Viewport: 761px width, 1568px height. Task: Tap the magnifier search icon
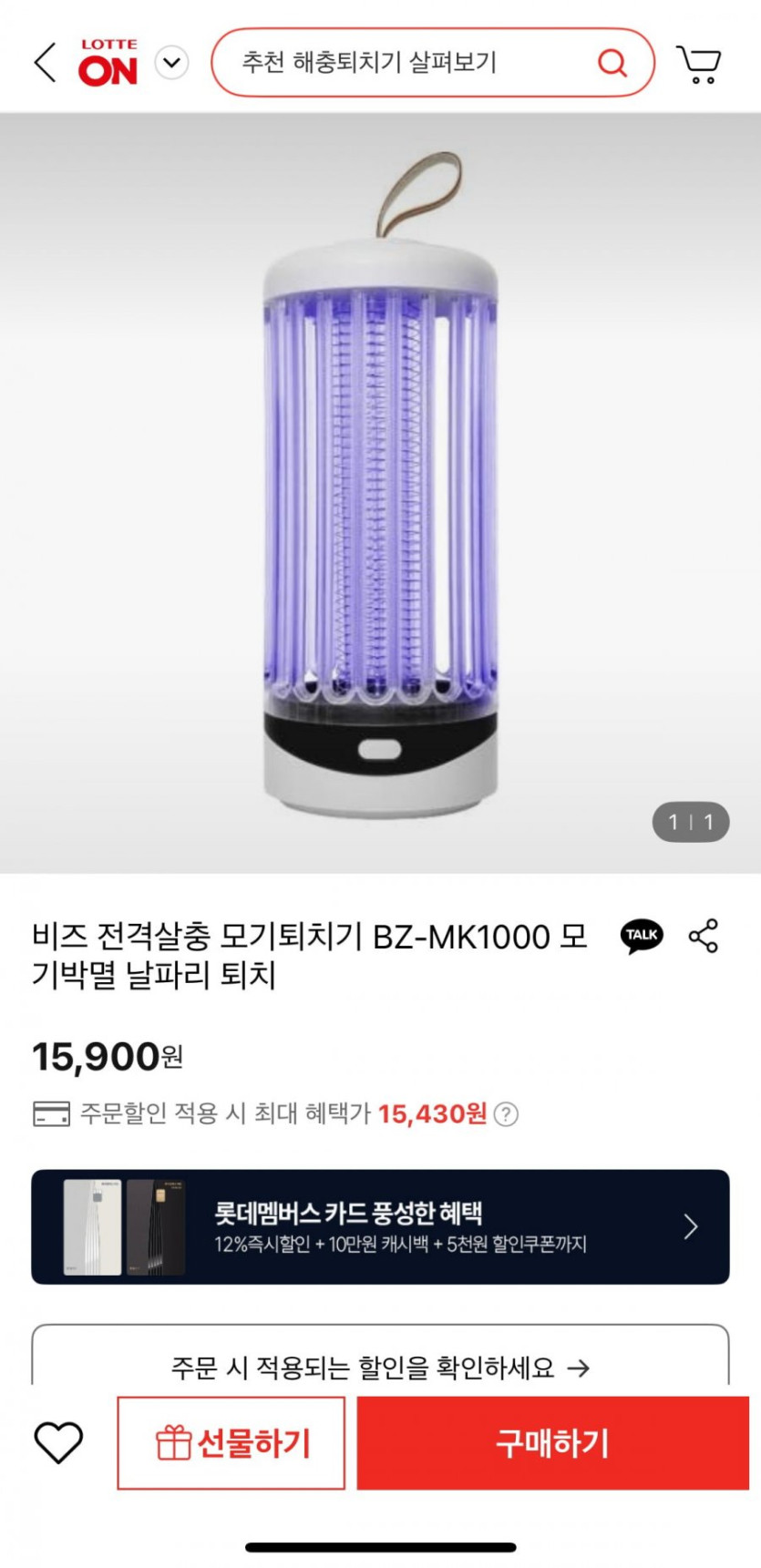click(612, 63)
